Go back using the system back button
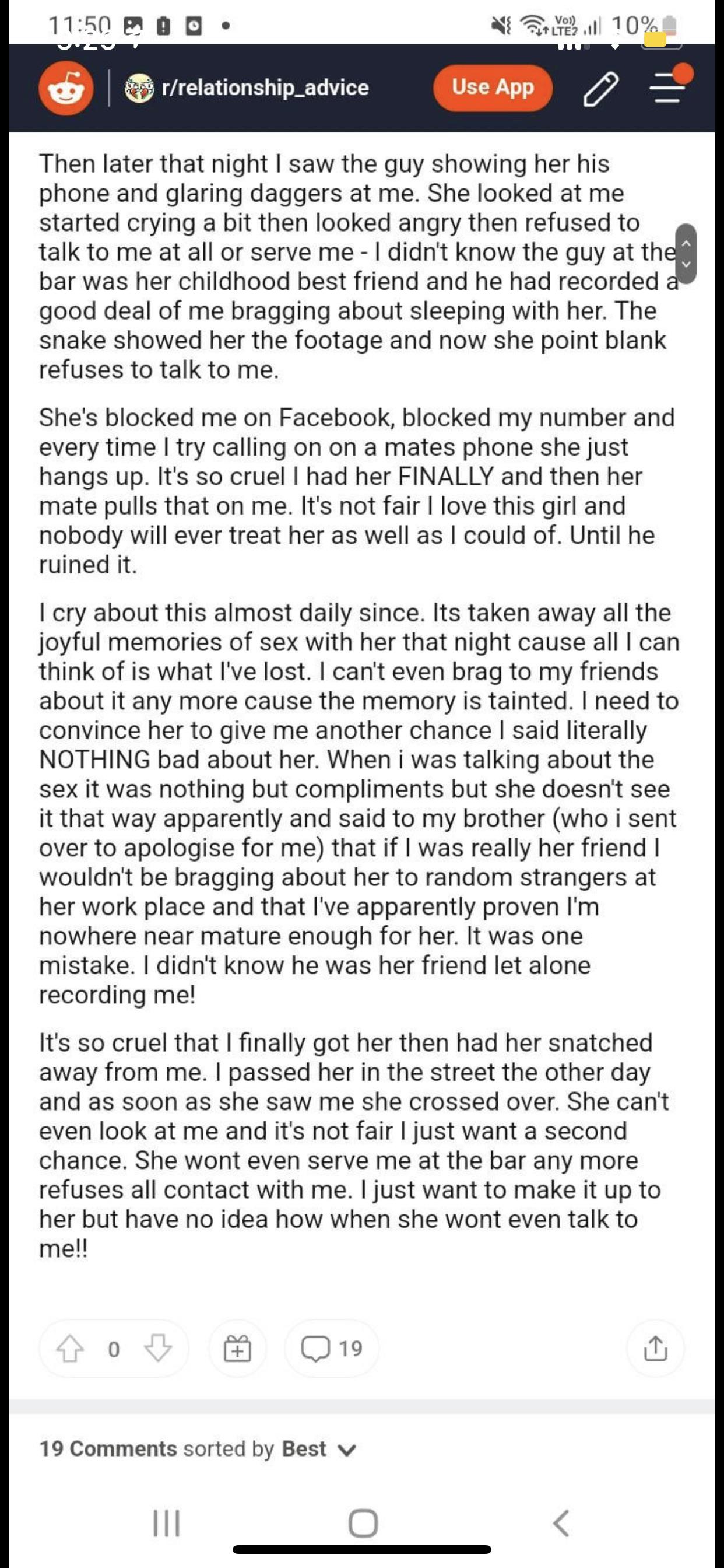 coord(560,1523)
